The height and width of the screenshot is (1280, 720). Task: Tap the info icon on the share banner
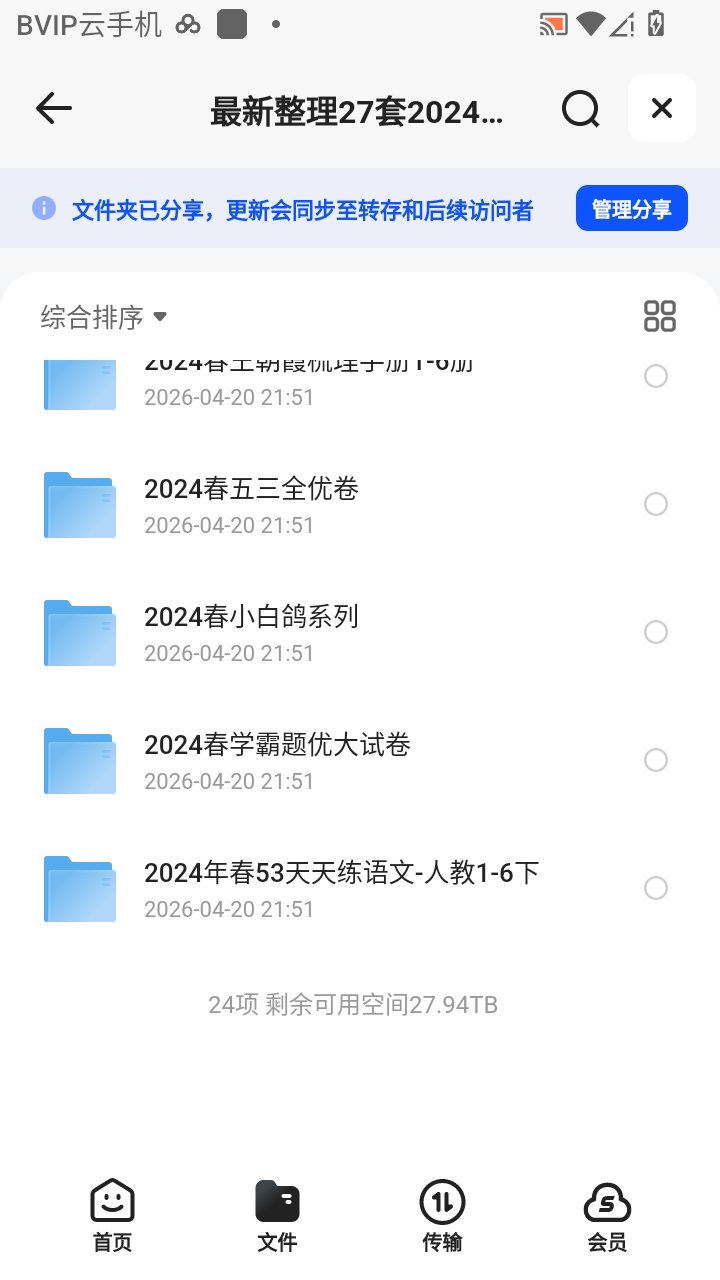point(43,207)
